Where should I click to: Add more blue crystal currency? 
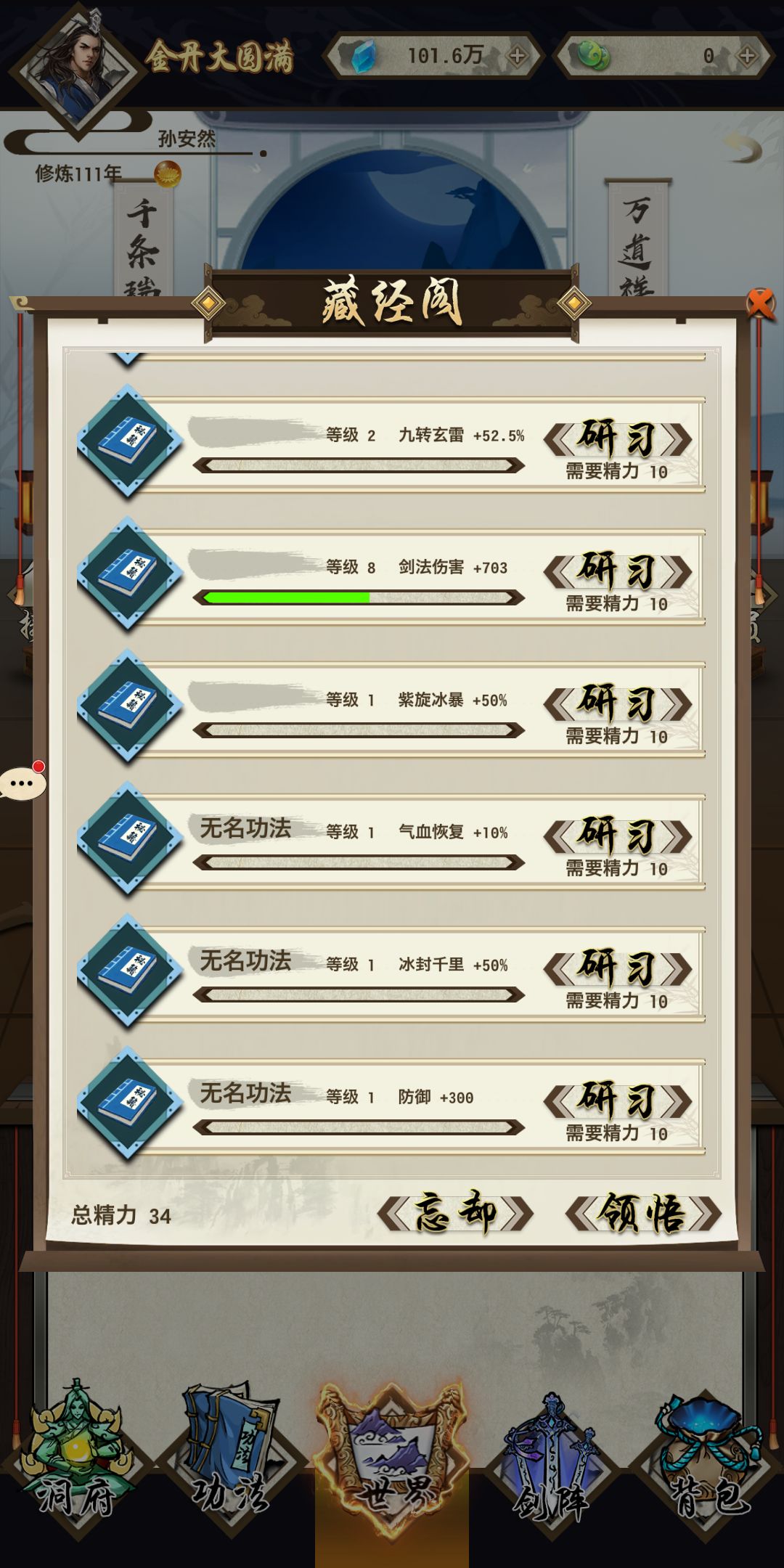point(517,56)
